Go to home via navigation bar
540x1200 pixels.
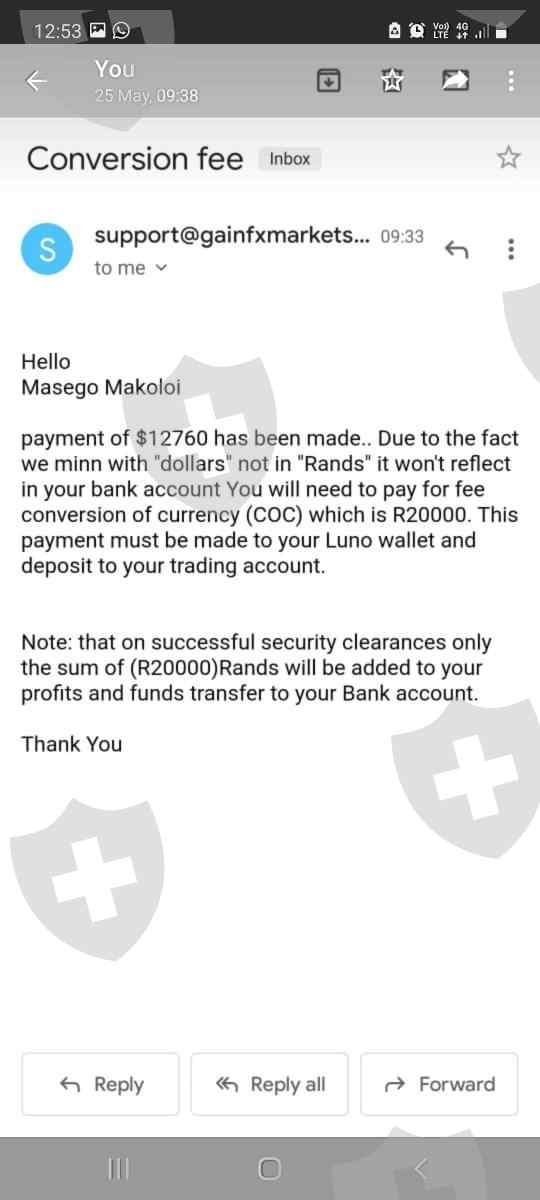(x=270, y=1168)
